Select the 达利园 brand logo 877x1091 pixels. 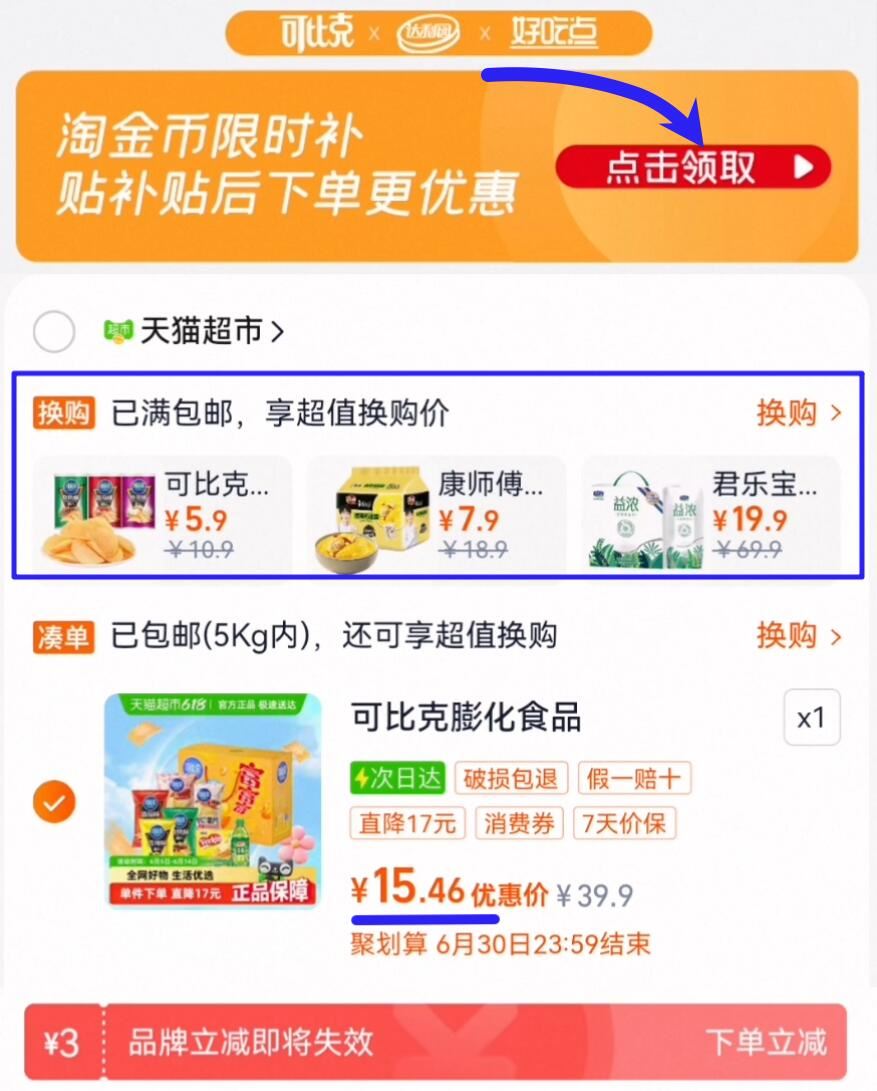pos(427,31)
